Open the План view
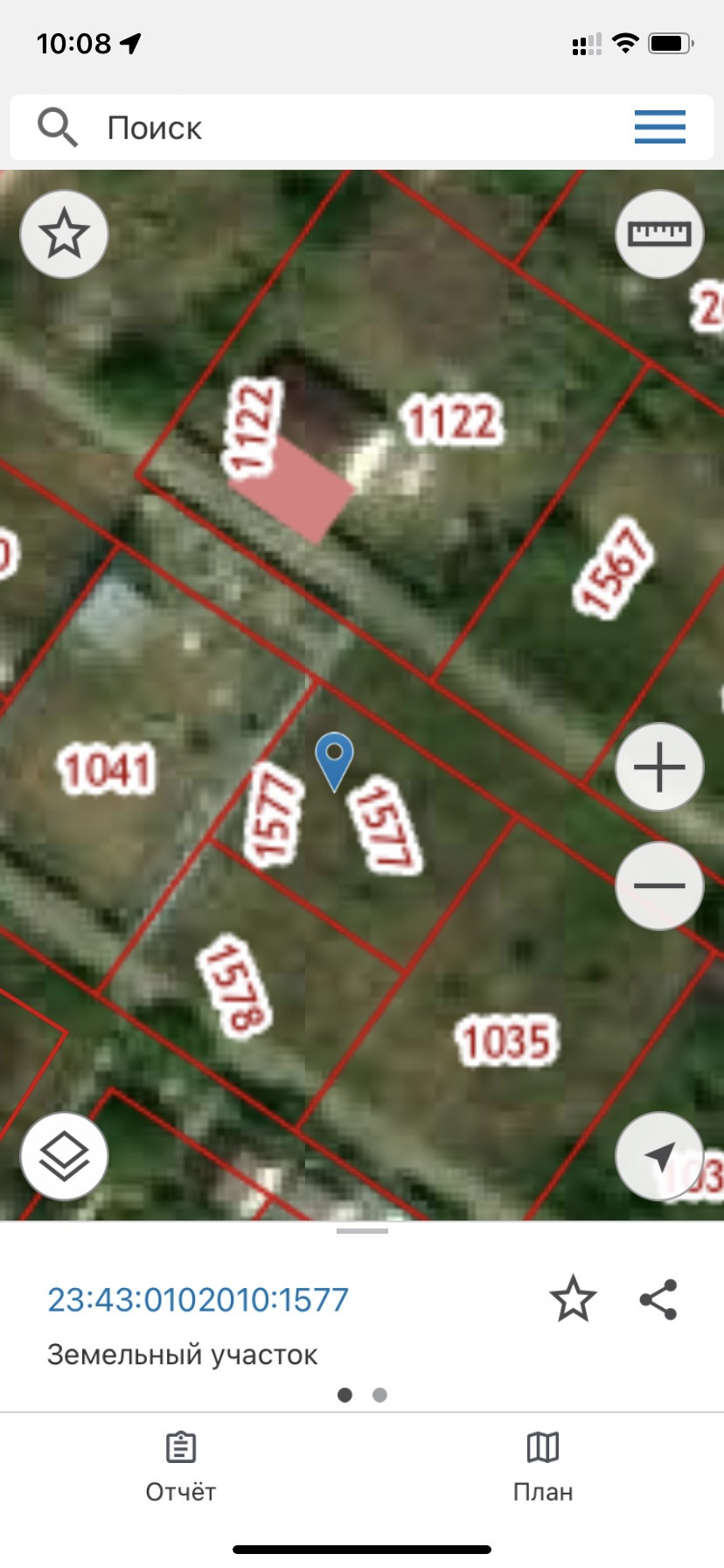 pos(543,1465)
